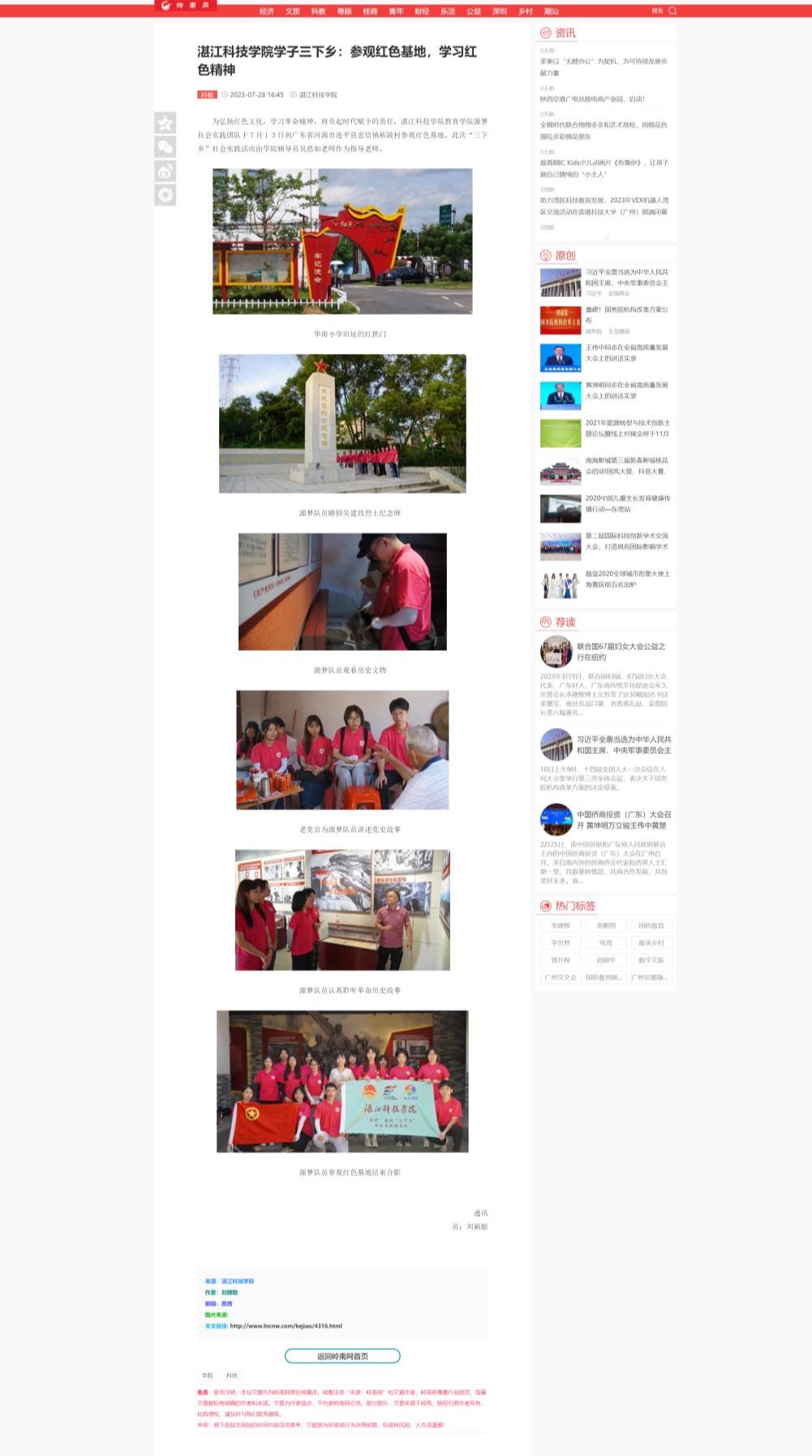
Task: Select the 国防教育 hot tag
Action: [x=651, y=926]
